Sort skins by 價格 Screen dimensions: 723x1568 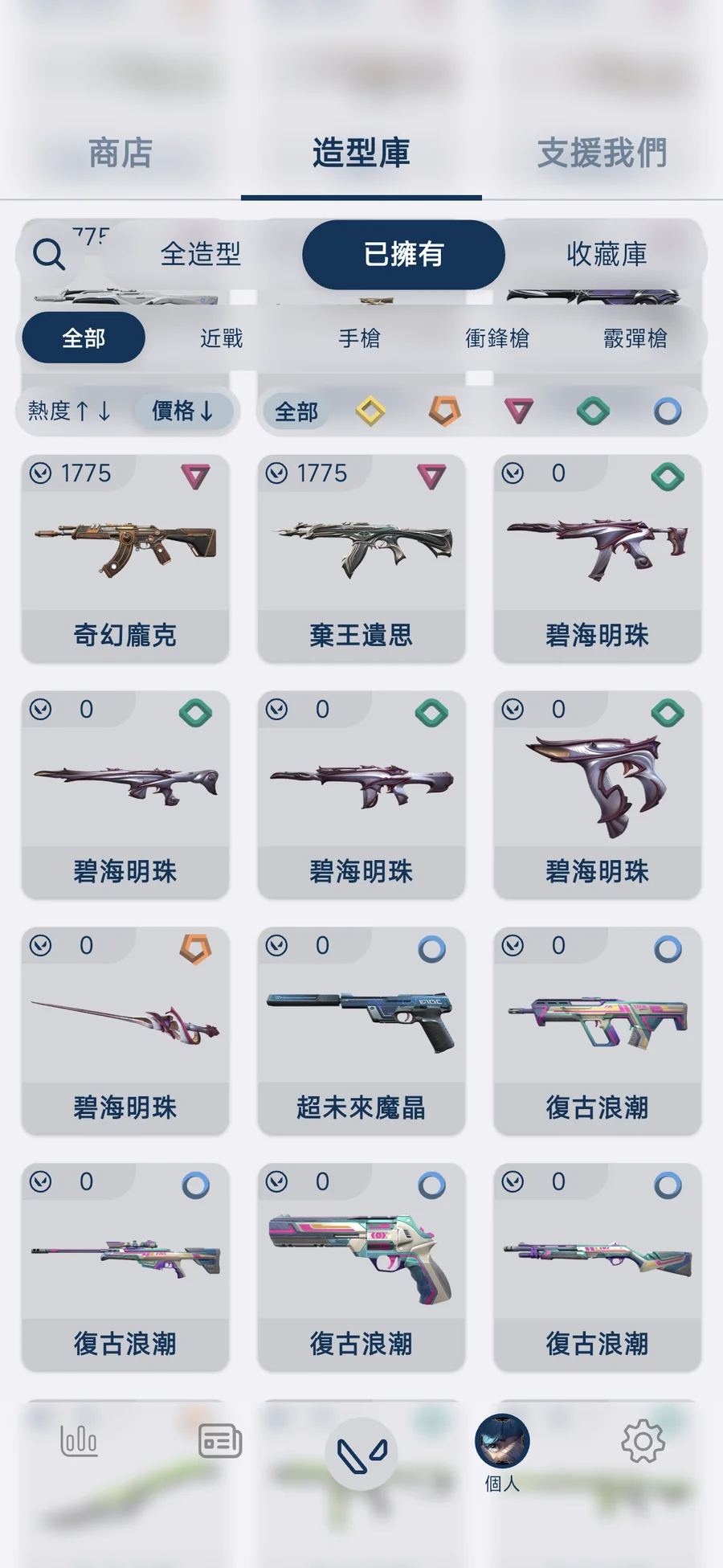[183, 411]
